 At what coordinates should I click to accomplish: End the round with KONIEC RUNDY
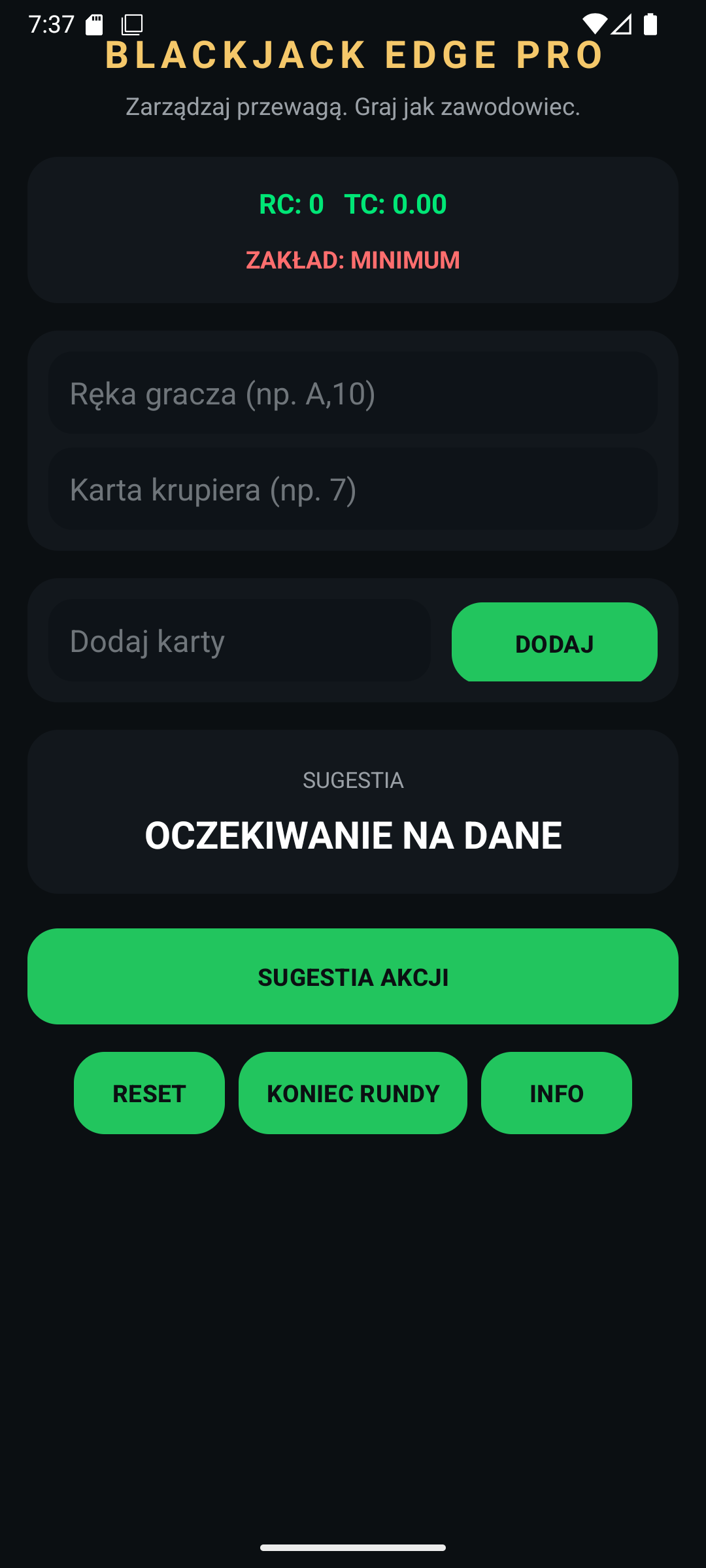[353, 1093]
